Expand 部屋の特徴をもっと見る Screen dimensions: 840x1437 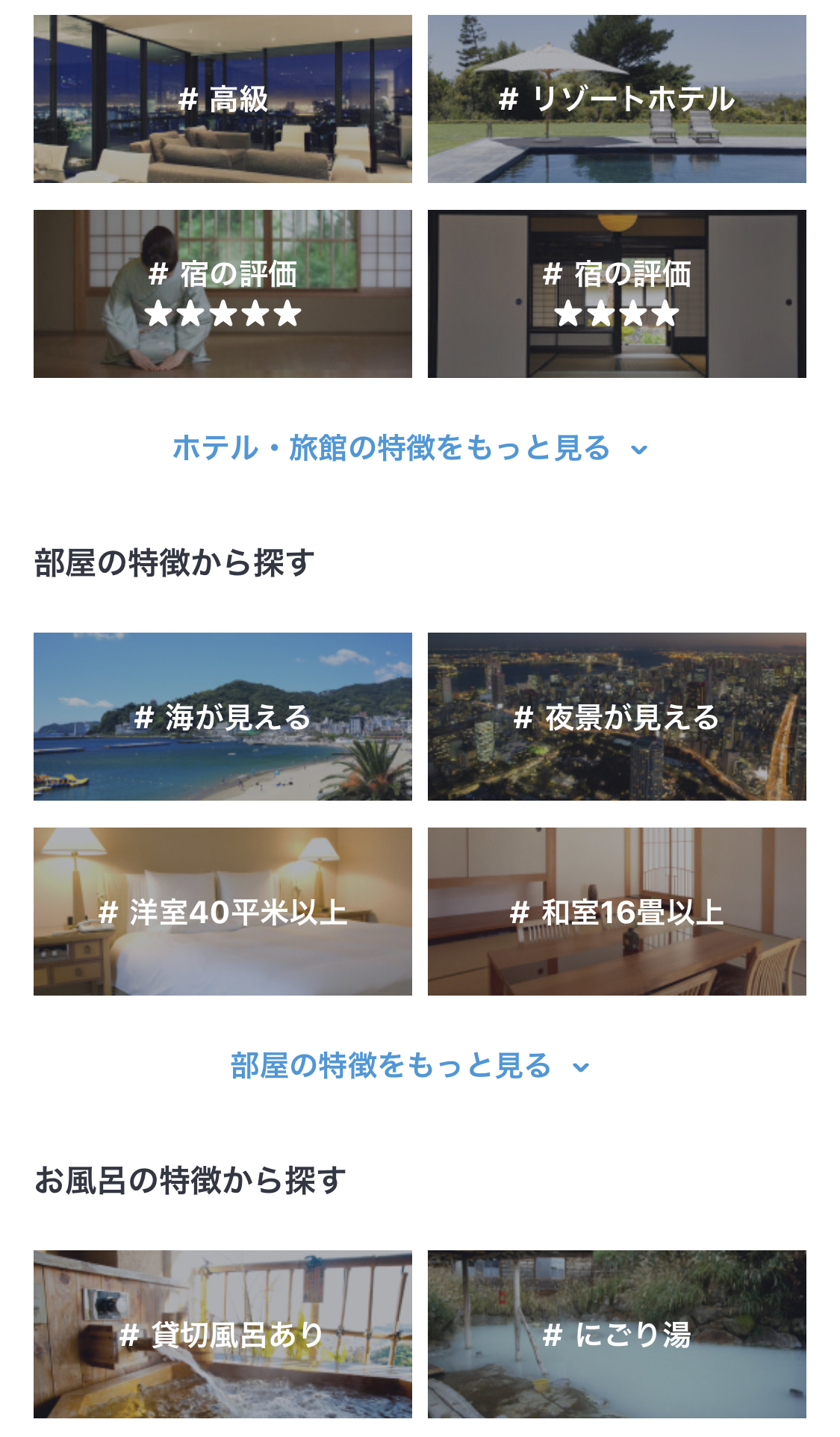tap(409, 1066)
